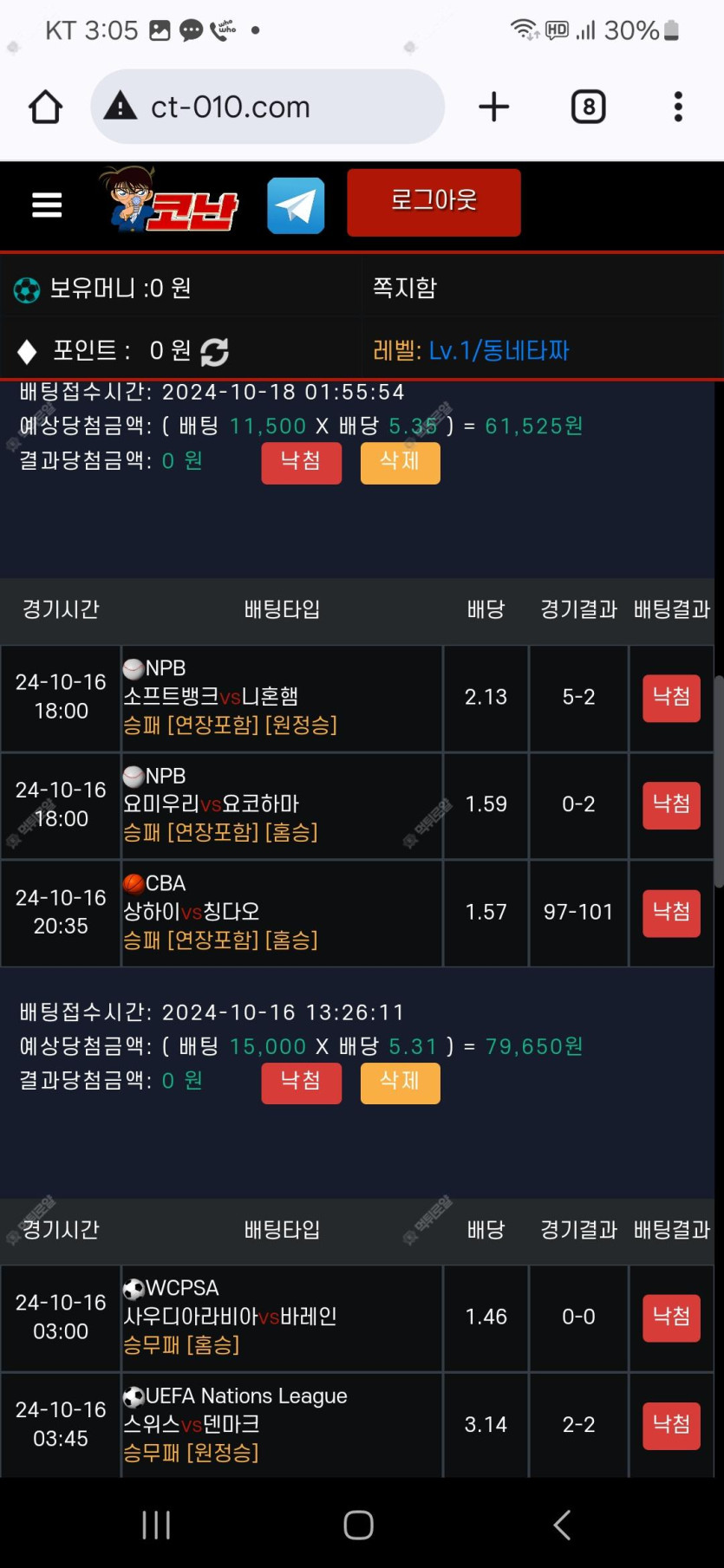Open the 쪽지함 message box
The image size is (724, 1568).
tap(405, 288)
